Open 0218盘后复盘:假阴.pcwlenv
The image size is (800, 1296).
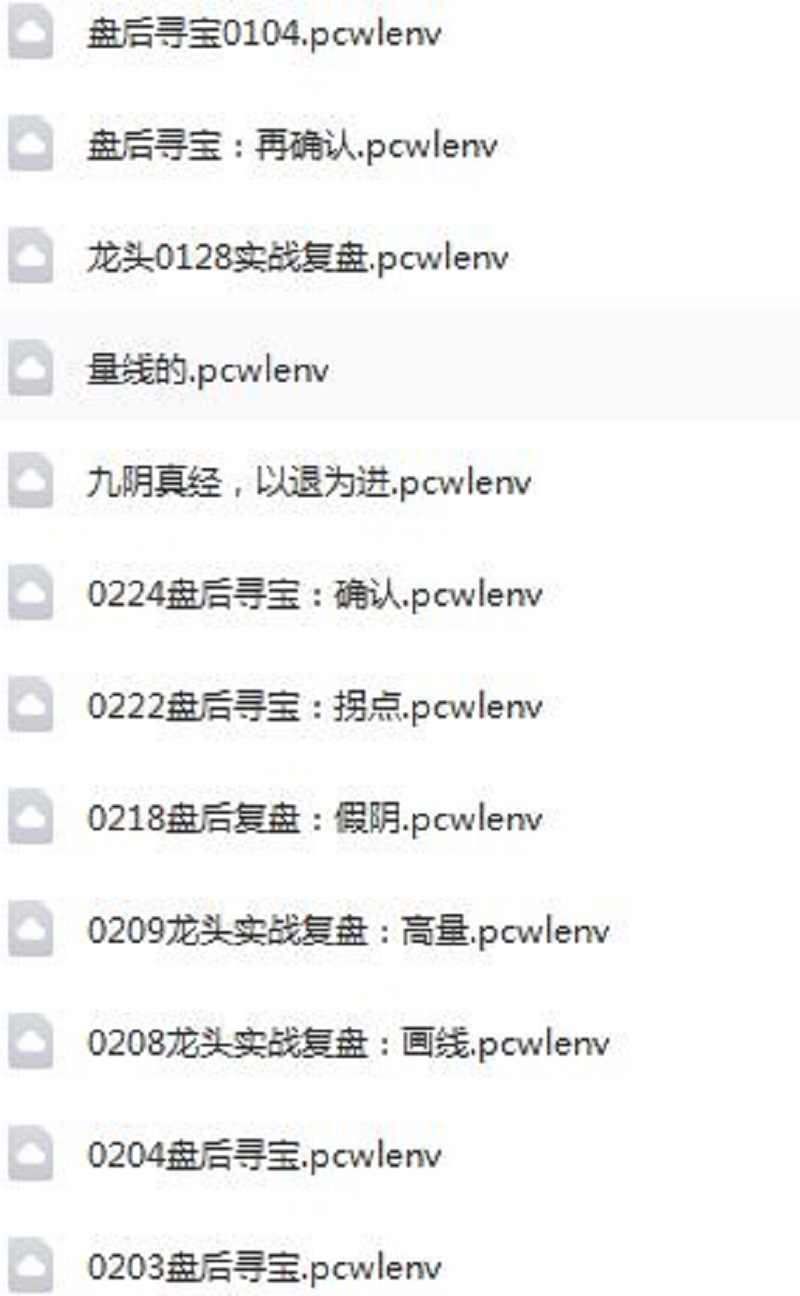[314, 819]
